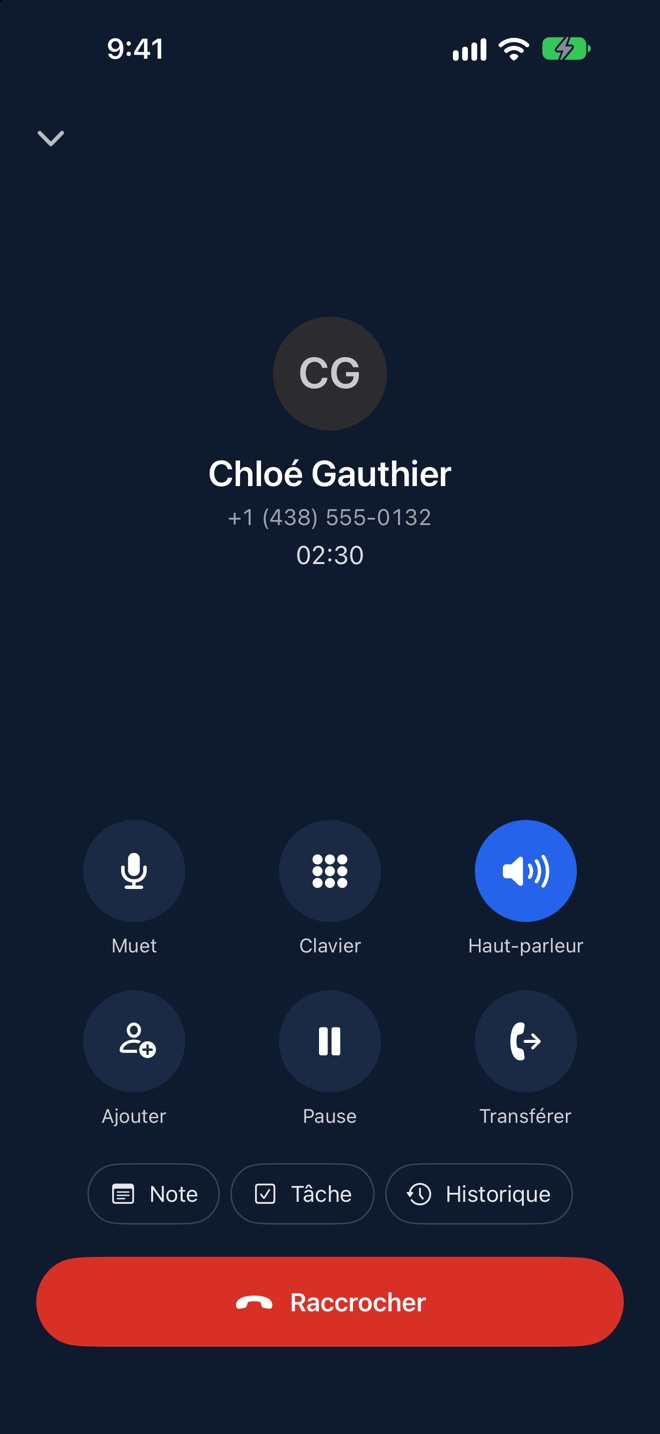Put the call on Pause
This screenshot has width=660, height=1434.
(330, 1041)
